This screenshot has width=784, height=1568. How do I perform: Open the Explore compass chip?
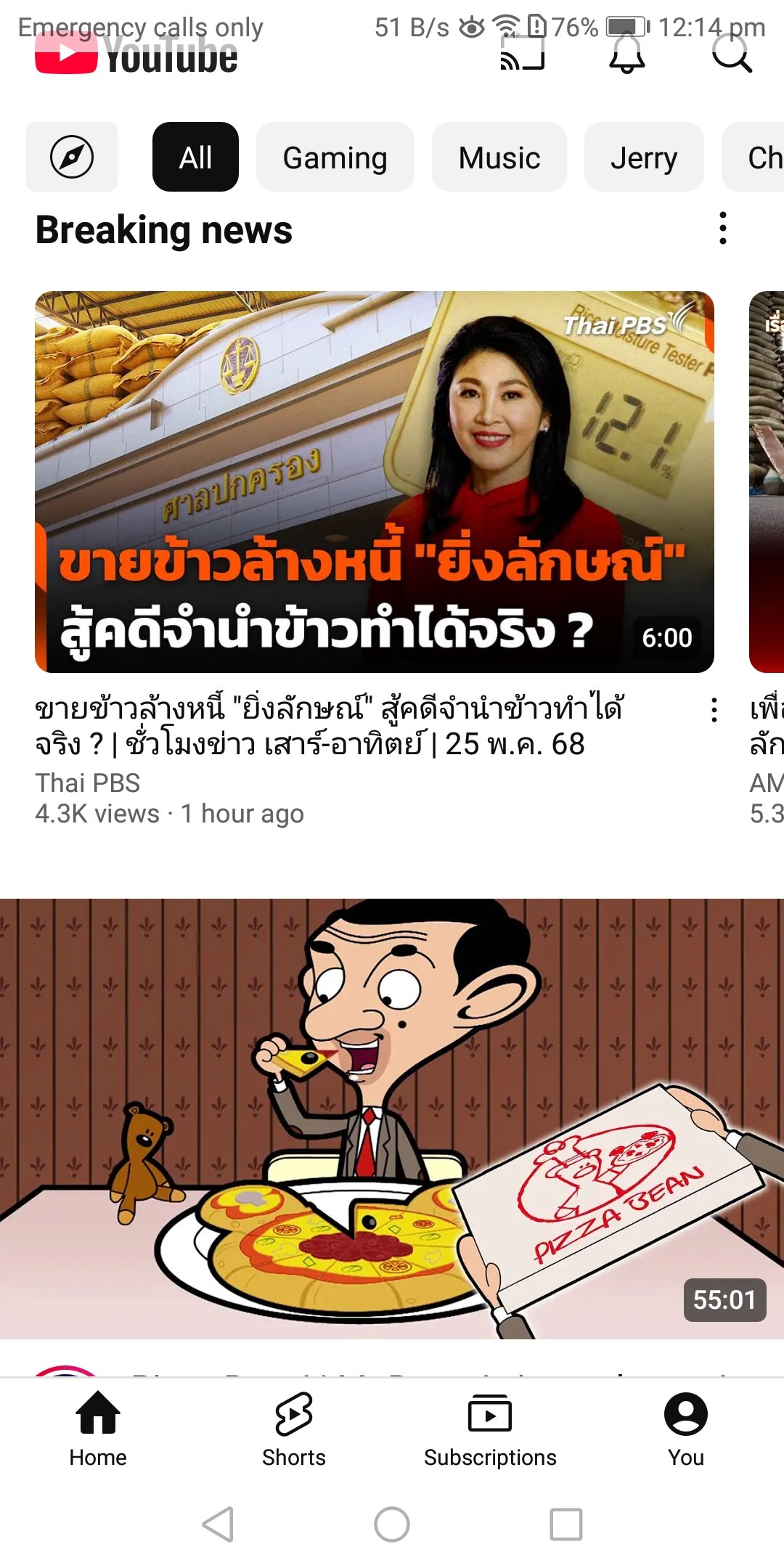click(x=72, y=157)
